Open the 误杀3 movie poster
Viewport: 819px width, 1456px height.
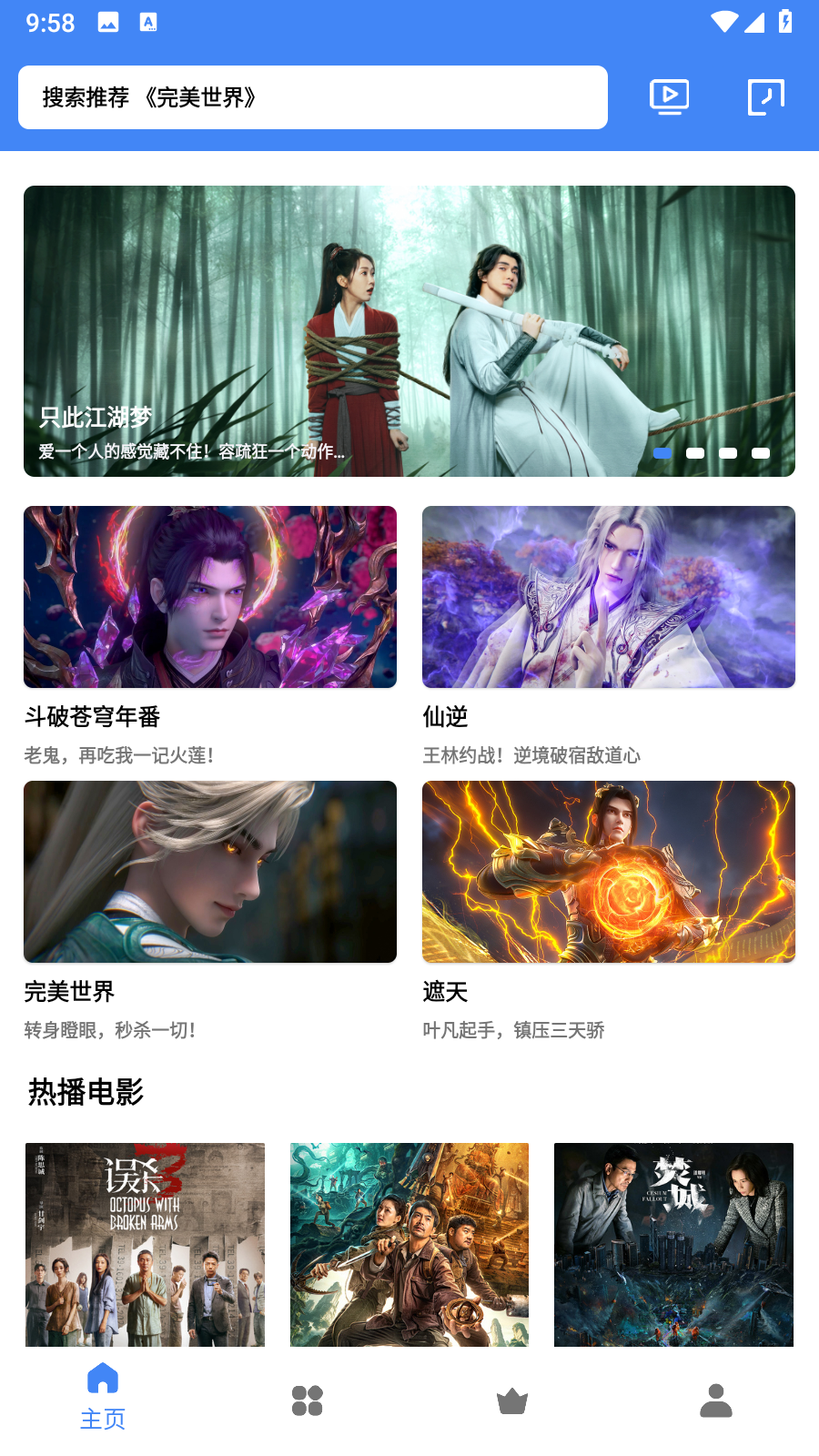[146, 1244]
